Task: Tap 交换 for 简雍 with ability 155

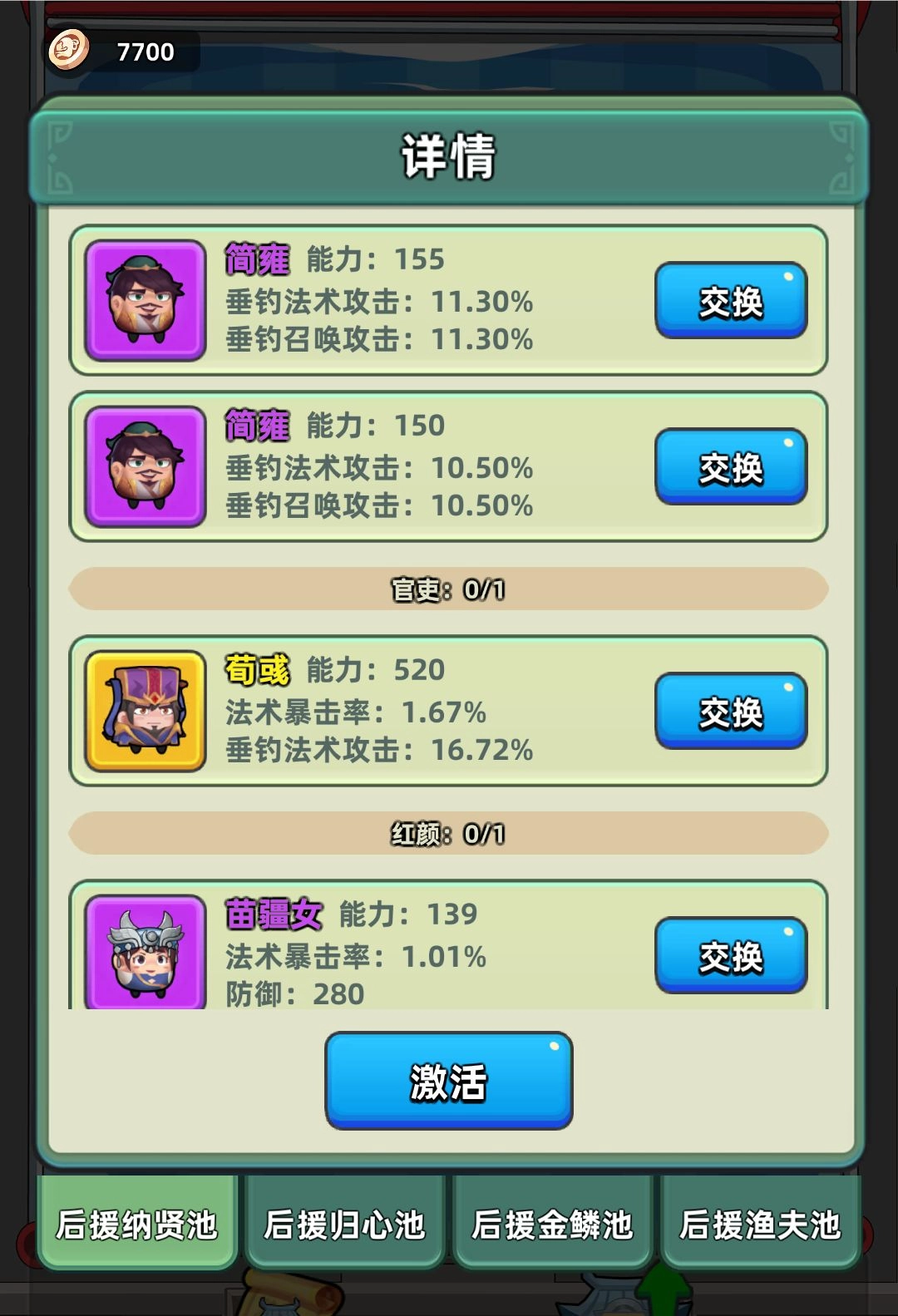Action: point(730,301)
